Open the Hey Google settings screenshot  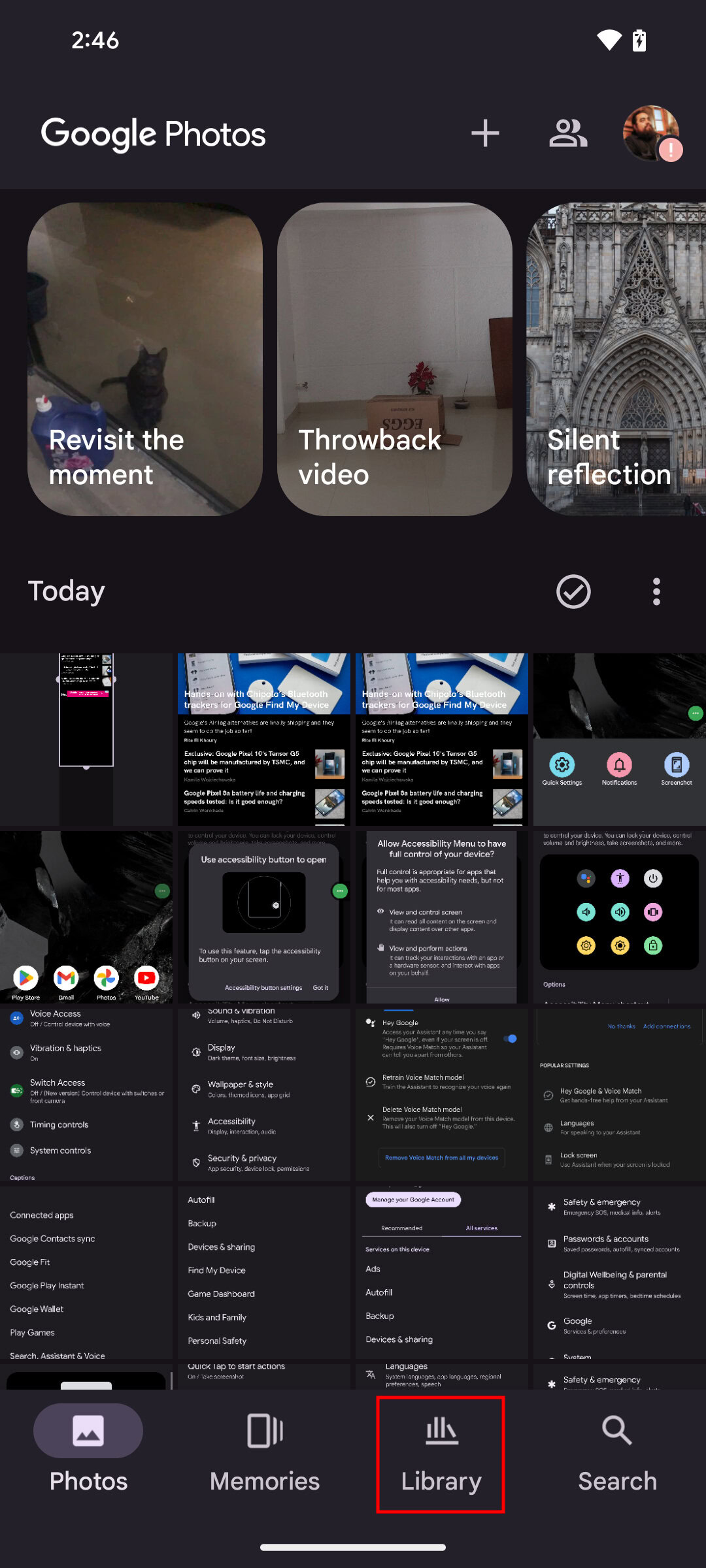pyautogui.click(x=441, y=1095)
